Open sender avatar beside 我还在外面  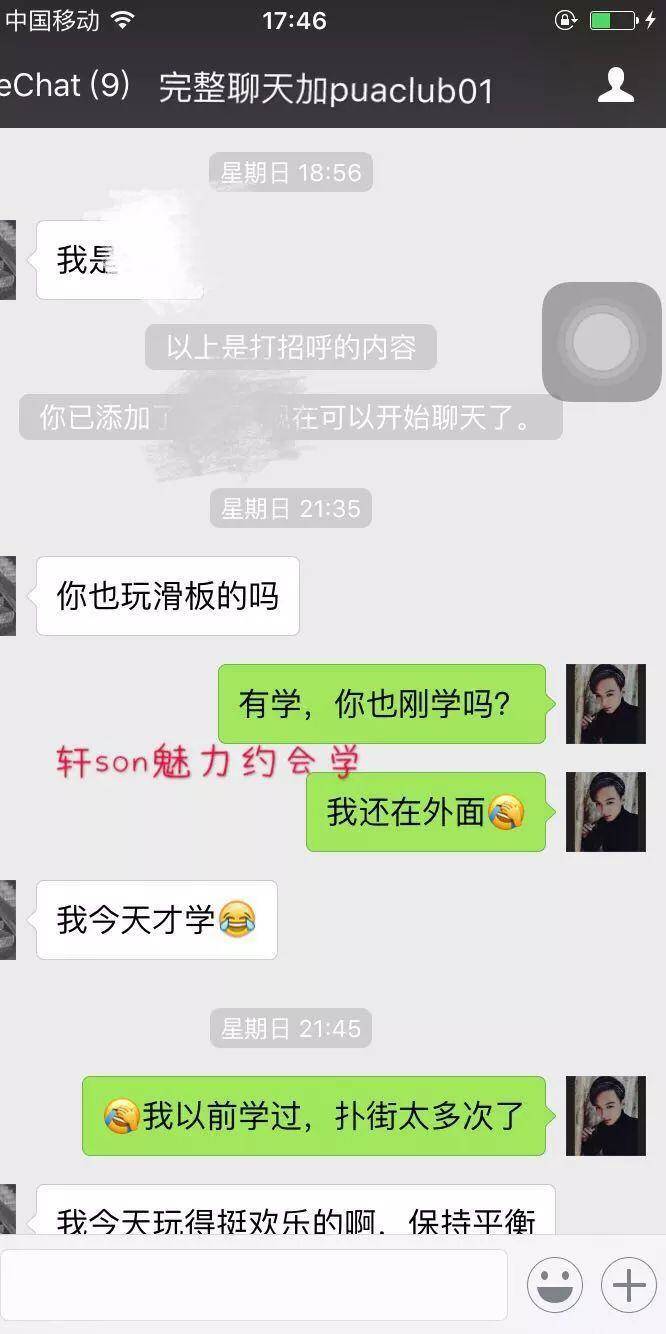tap(606, 811)
